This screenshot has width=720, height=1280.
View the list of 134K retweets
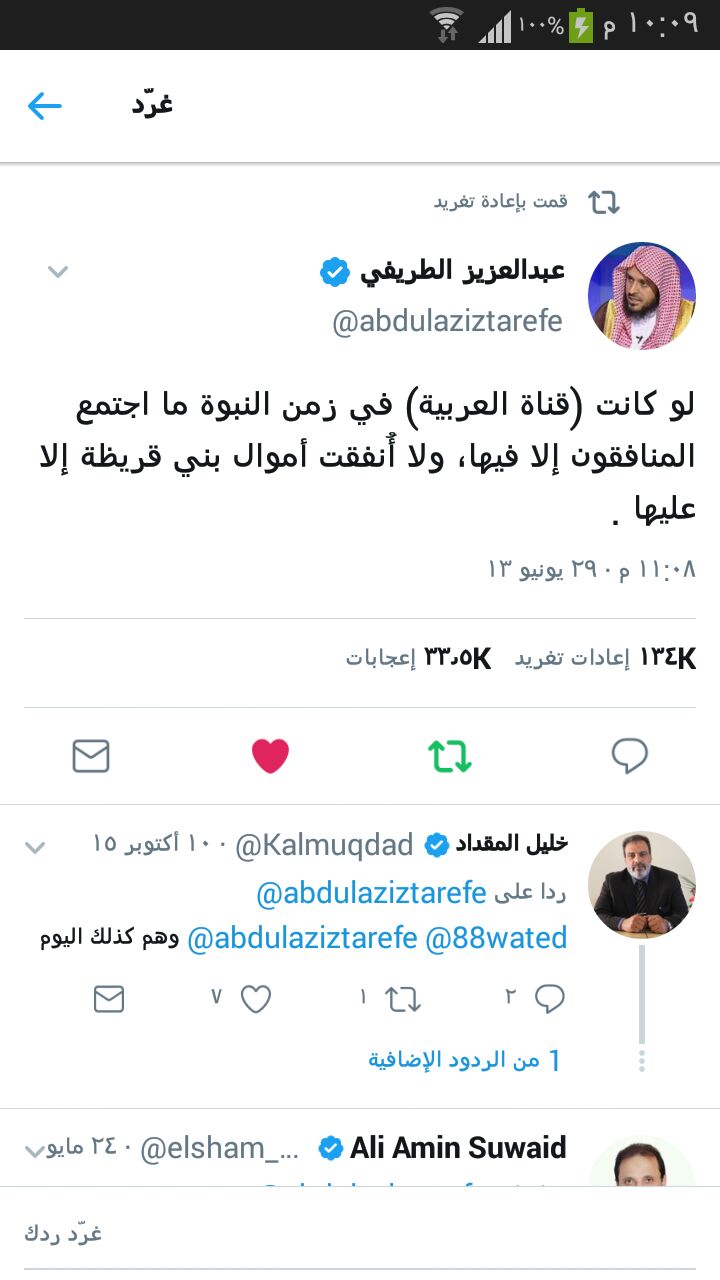point(606,658)
